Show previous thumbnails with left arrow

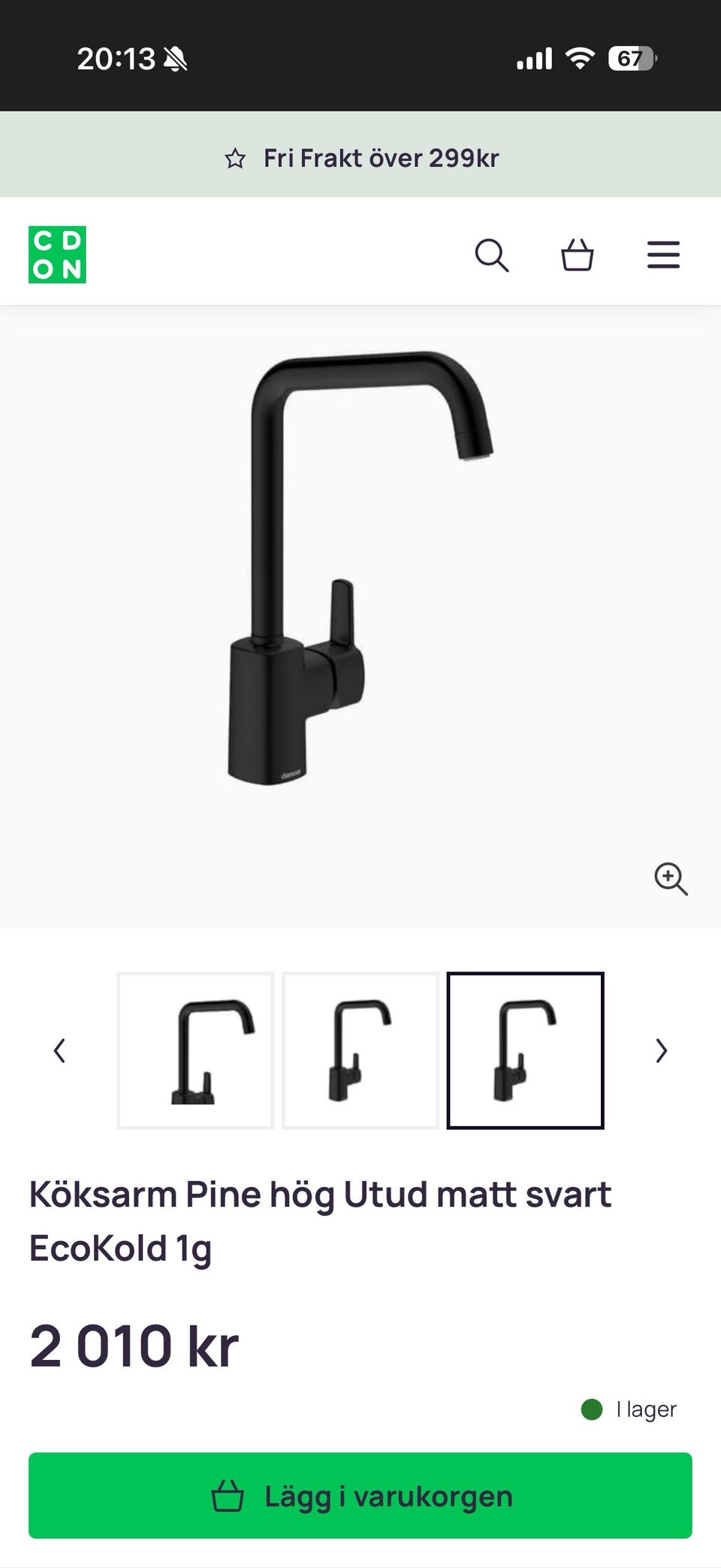(x=60, y=1050)
